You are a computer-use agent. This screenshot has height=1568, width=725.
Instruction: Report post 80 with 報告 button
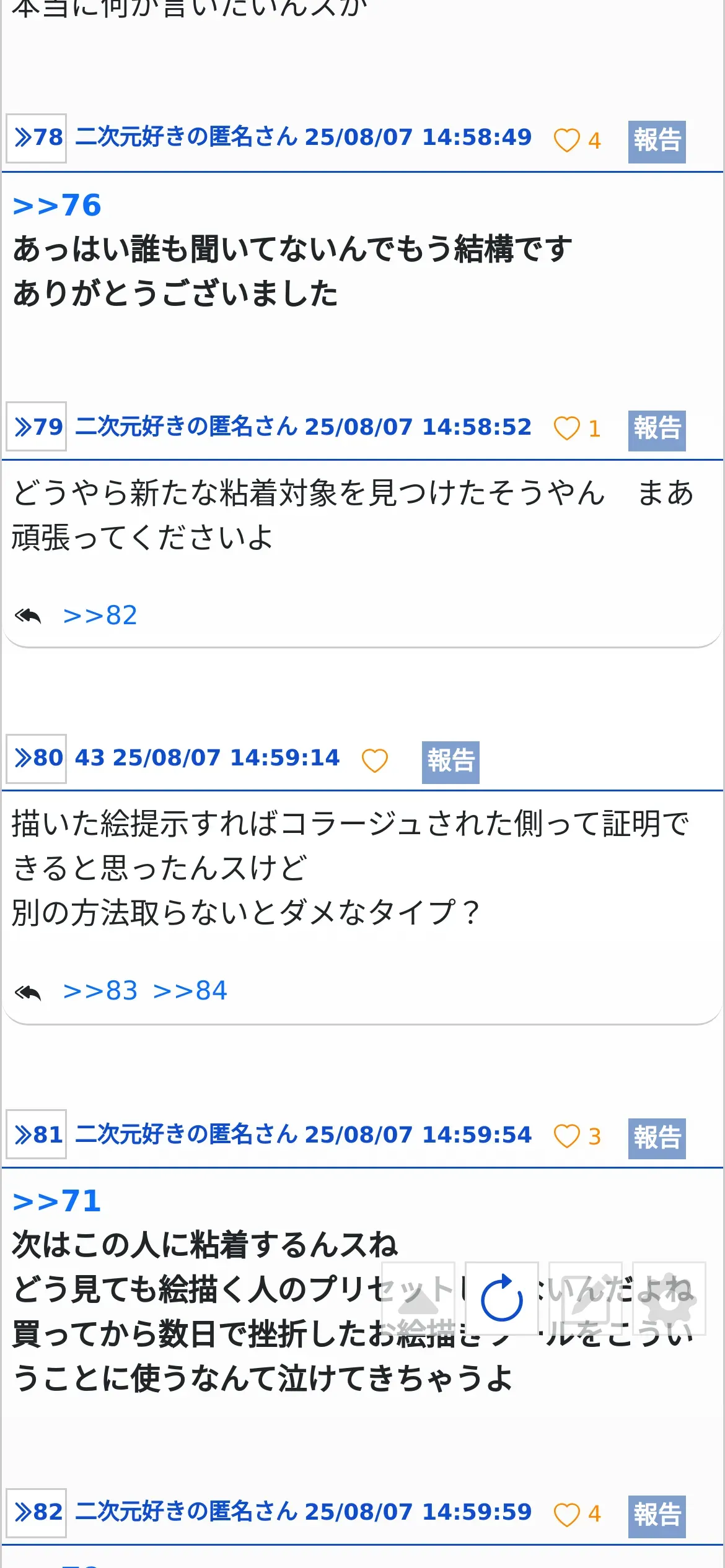coord(450,762)
